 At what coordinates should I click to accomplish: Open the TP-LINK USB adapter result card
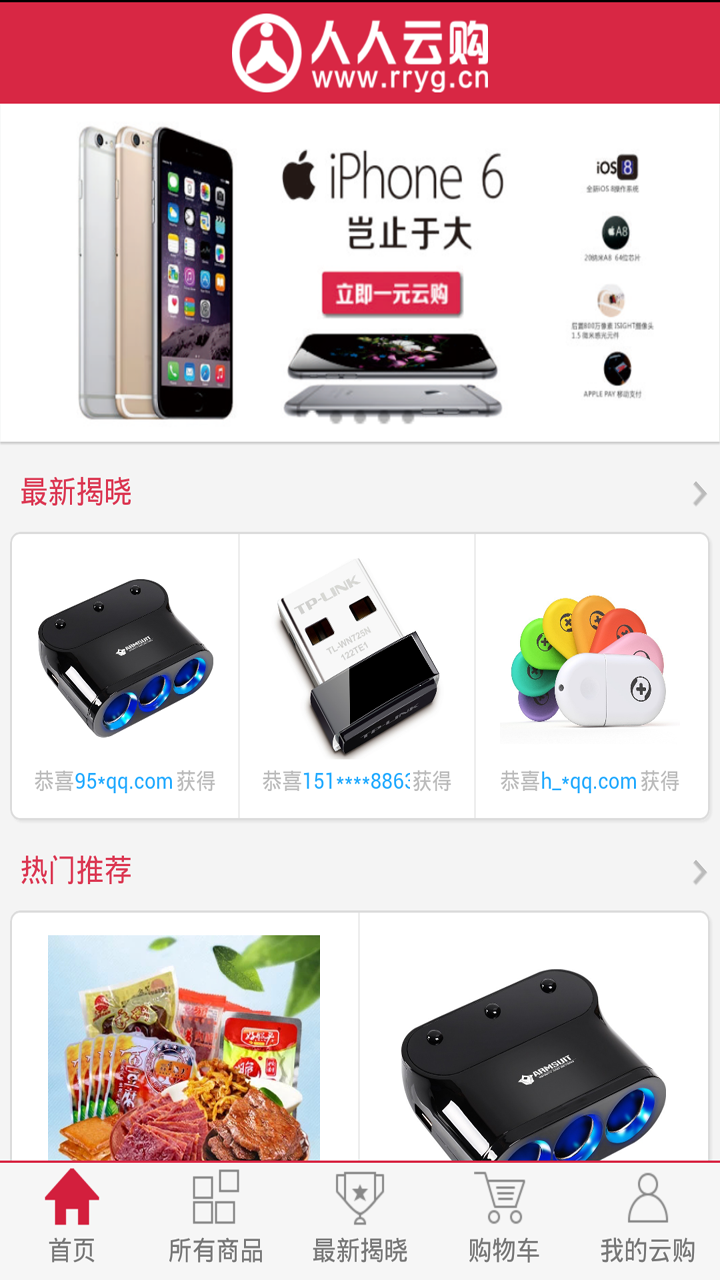click(x=357, y=675)
